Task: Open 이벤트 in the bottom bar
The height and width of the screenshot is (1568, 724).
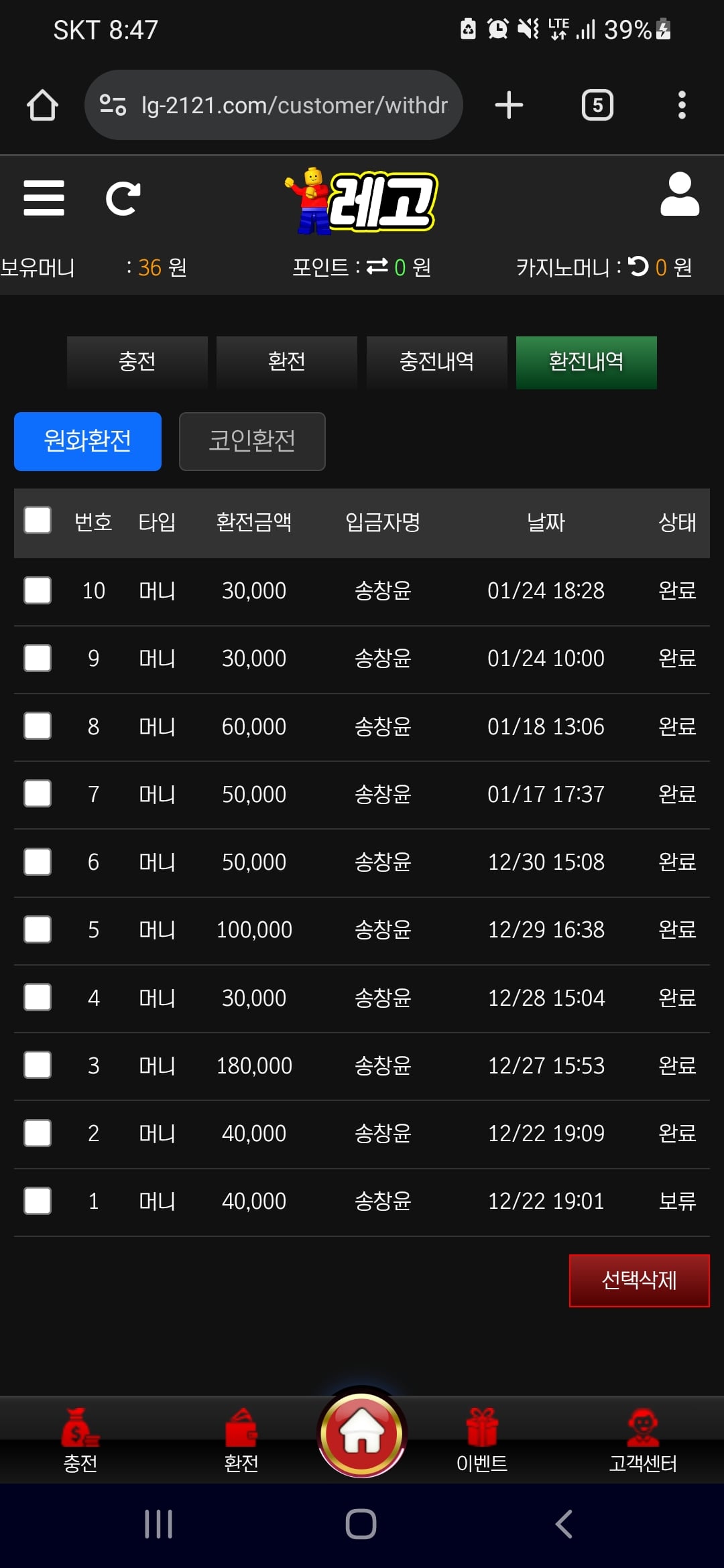Action: (x=481, y=1441)
